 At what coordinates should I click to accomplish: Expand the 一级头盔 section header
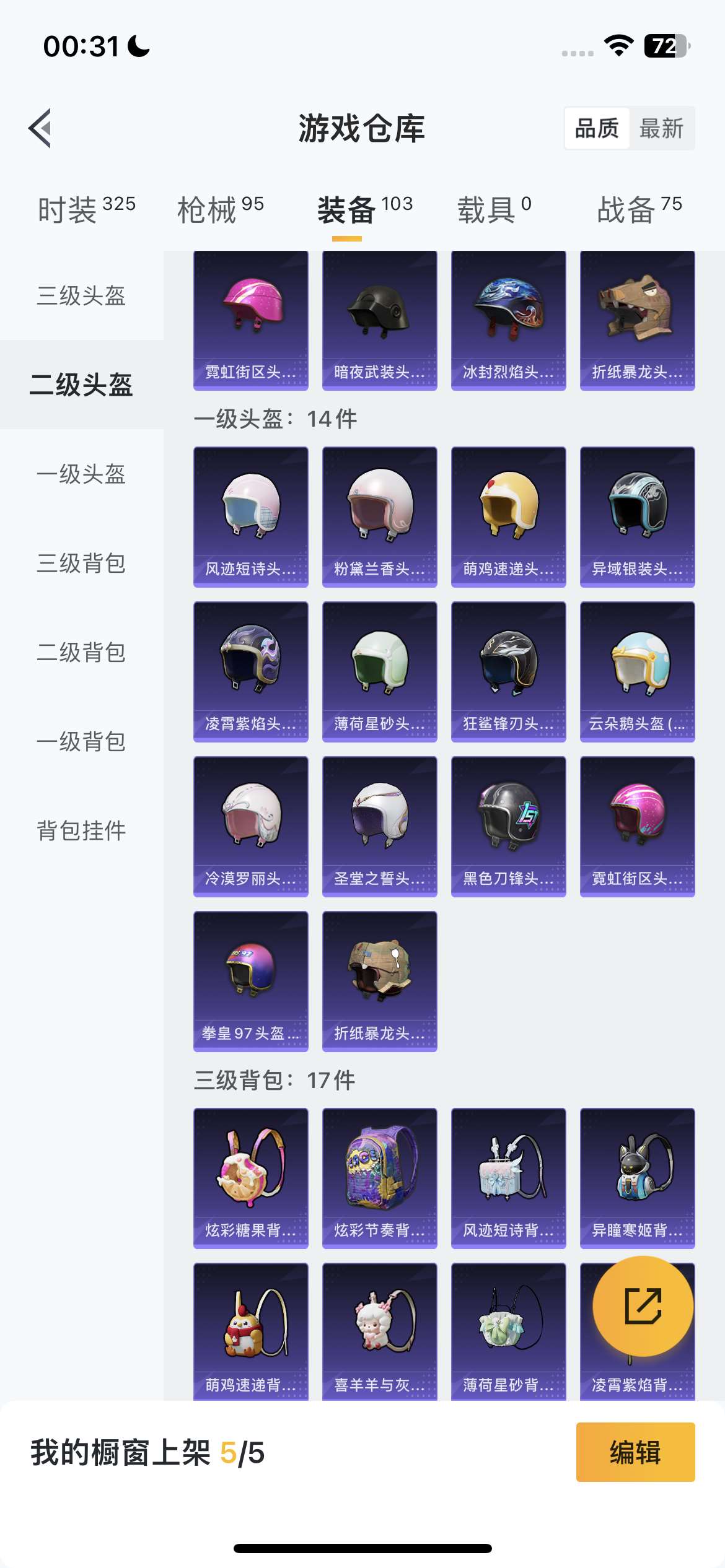(x=275, y=419)
